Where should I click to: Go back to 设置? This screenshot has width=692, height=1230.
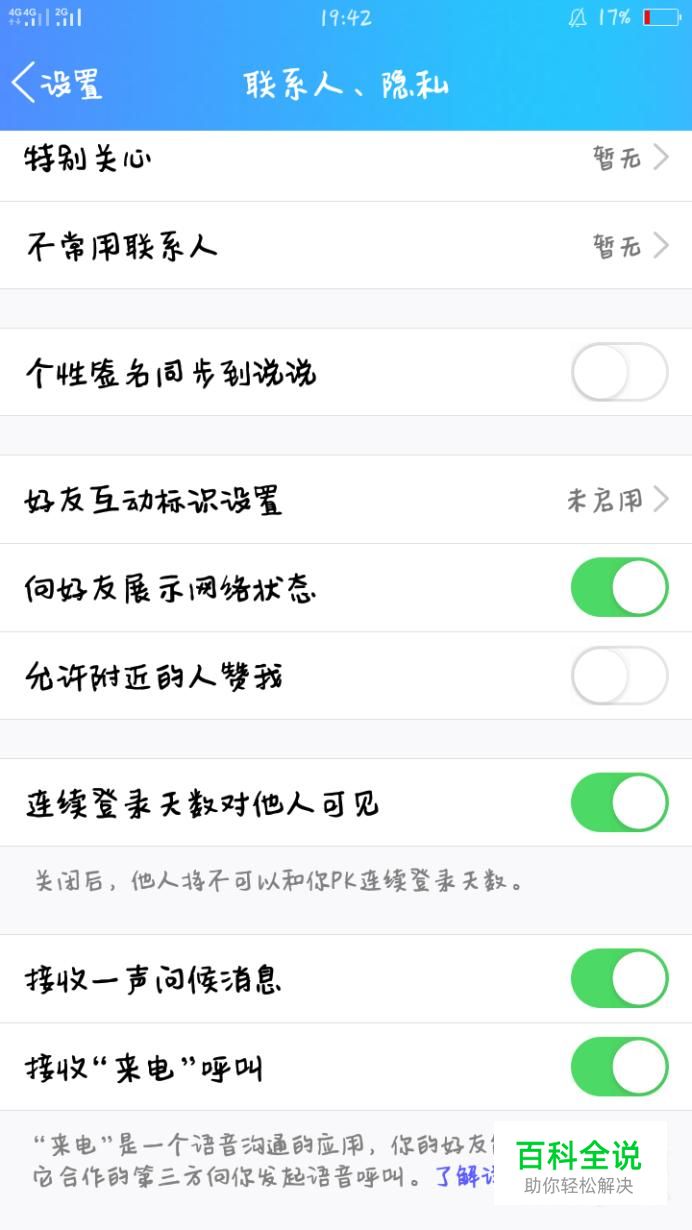click(x=57, y=84)
